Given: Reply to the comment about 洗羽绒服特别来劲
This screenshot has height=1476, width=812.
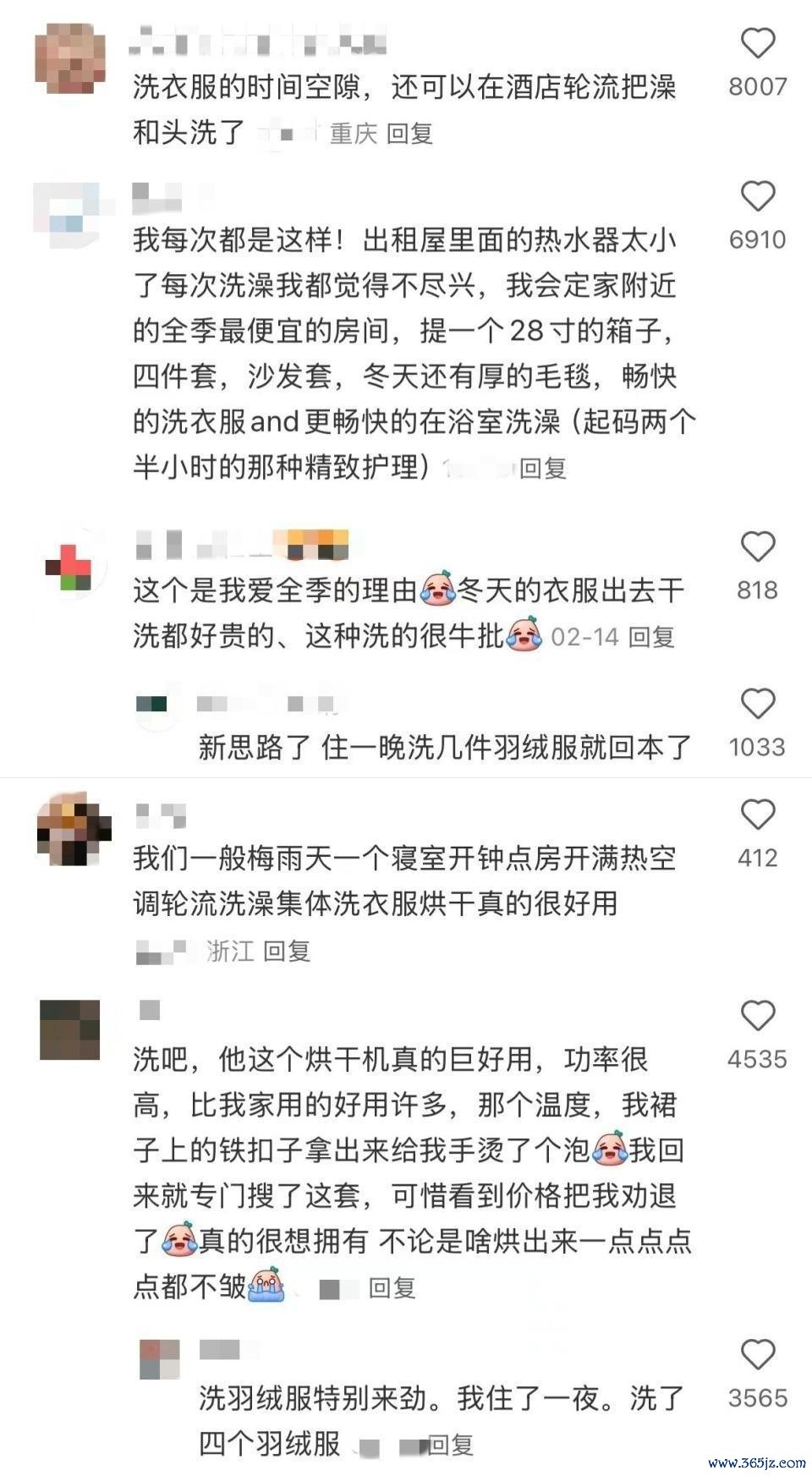Looking at the screenshot, I should point(451,1444).
